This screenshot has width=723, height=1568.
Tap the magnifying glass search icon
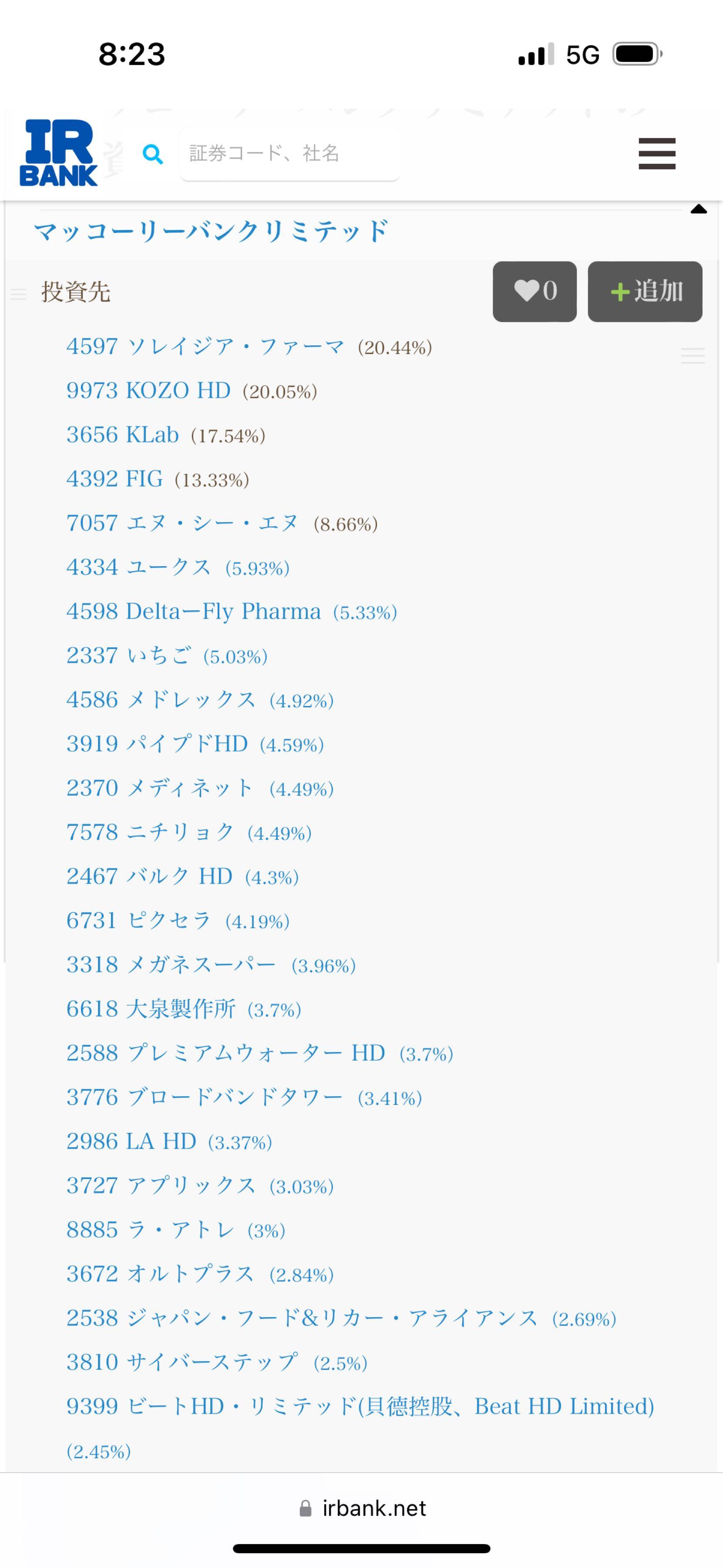click(153, 154)
